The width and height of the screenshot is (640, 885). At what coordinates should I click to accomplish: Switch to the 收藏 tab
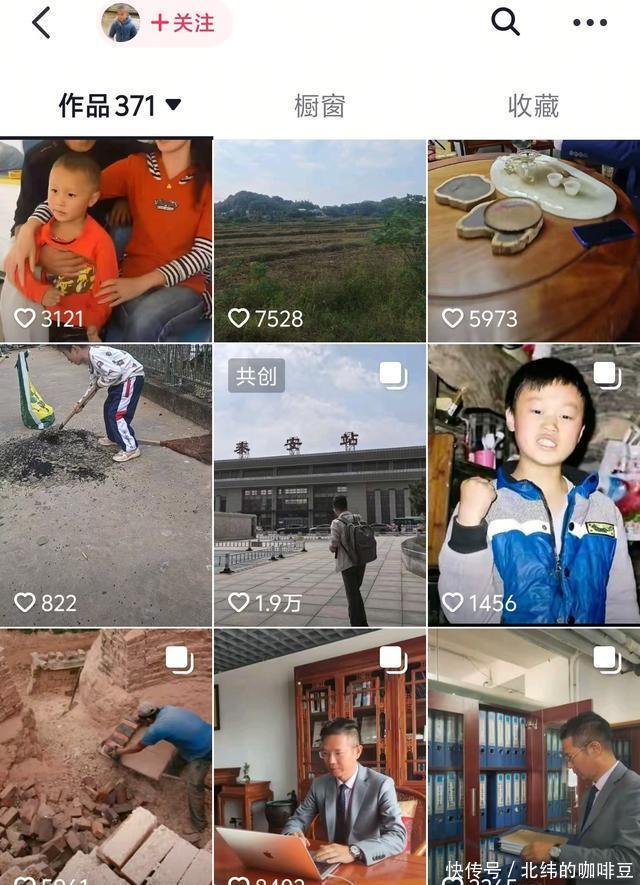coord(532,106)
